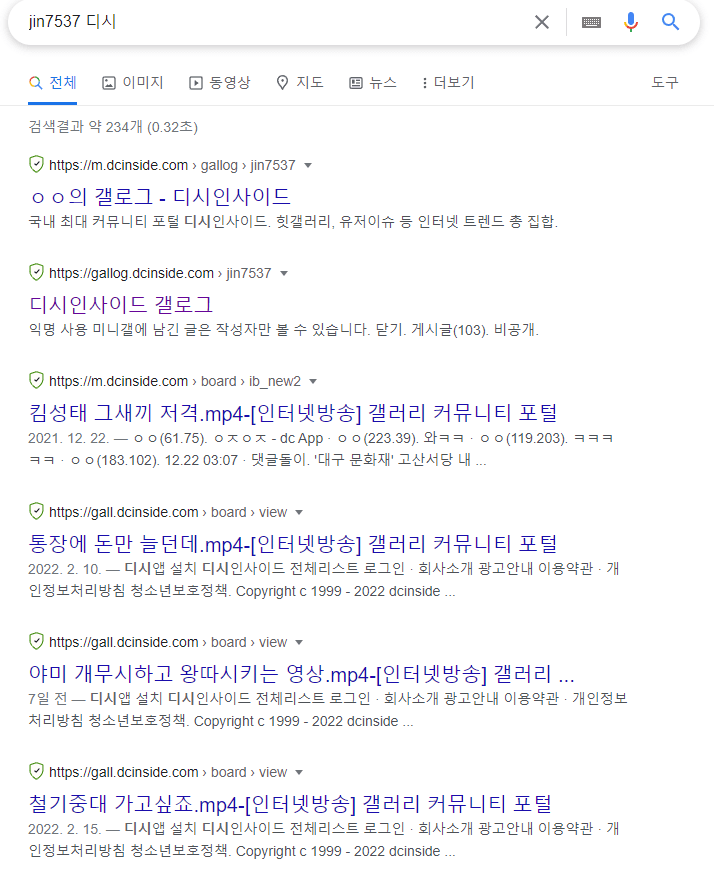714x874 pixels.
Task: Expand the arrow beside m.dcinside.com › board › ib_new2
Action: (x=314, y=381)
